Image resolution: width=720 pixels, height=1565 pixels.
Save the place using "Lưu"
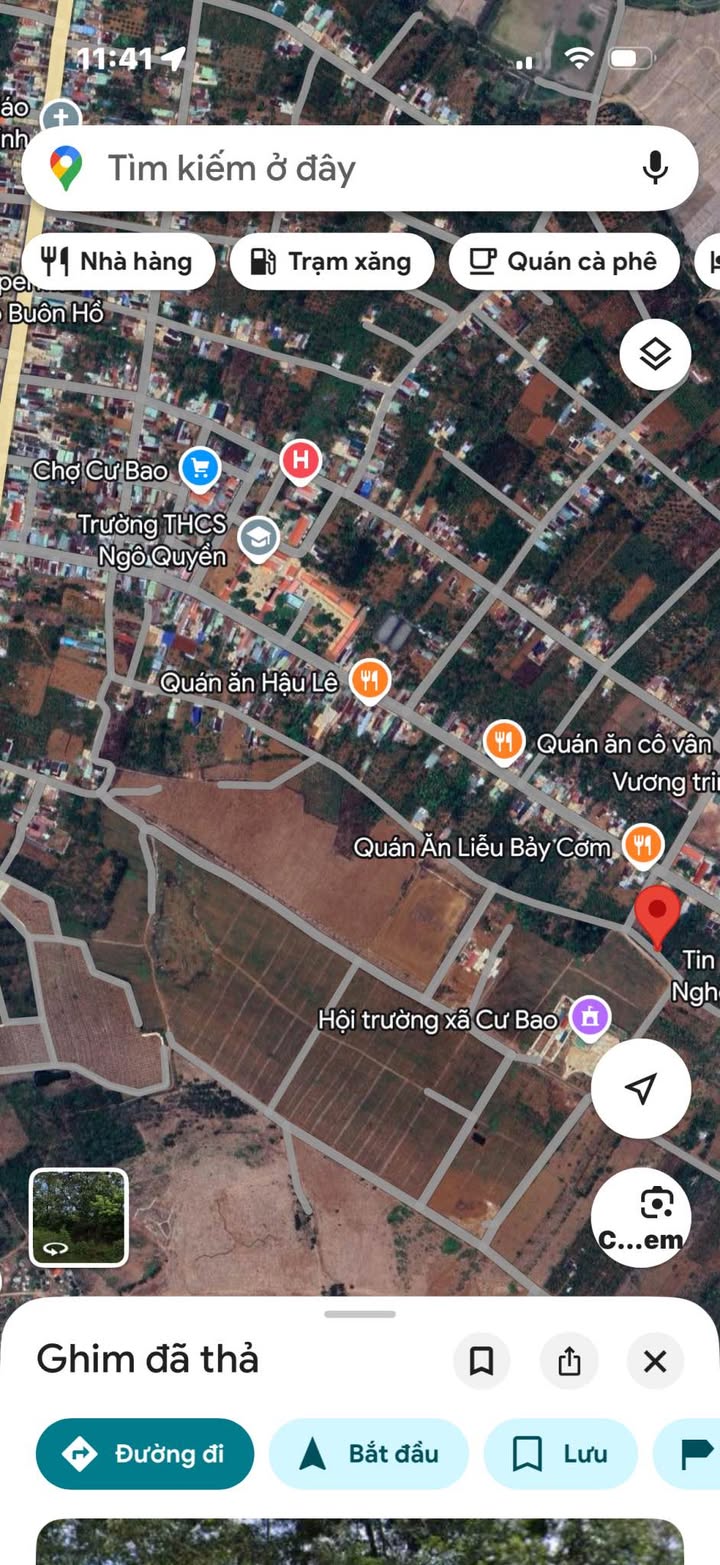tap(561, 1453)
